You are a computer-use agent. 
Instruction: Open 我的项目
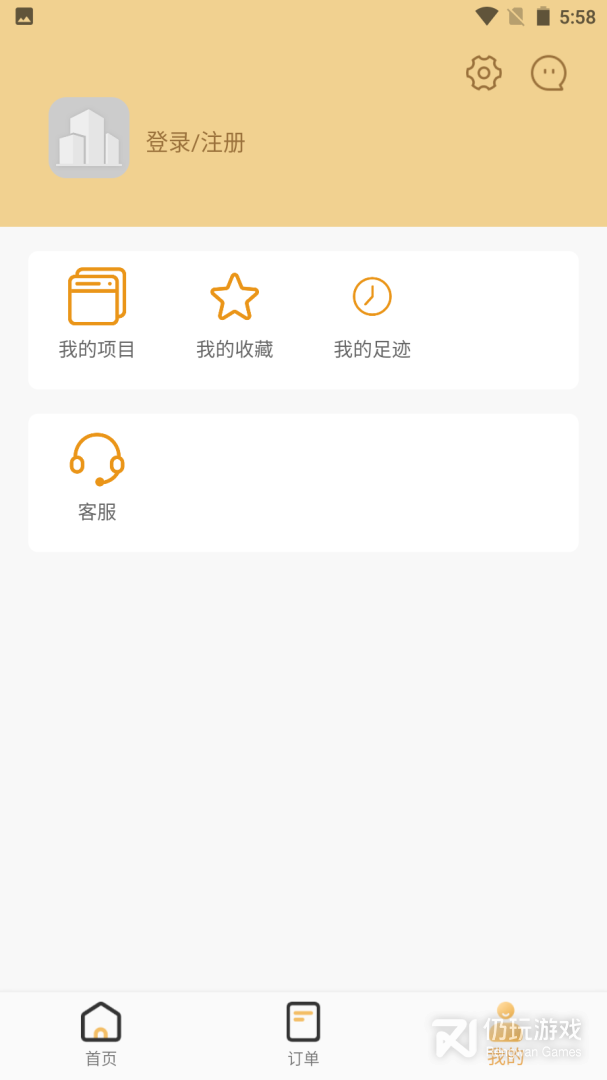[96, 314]
